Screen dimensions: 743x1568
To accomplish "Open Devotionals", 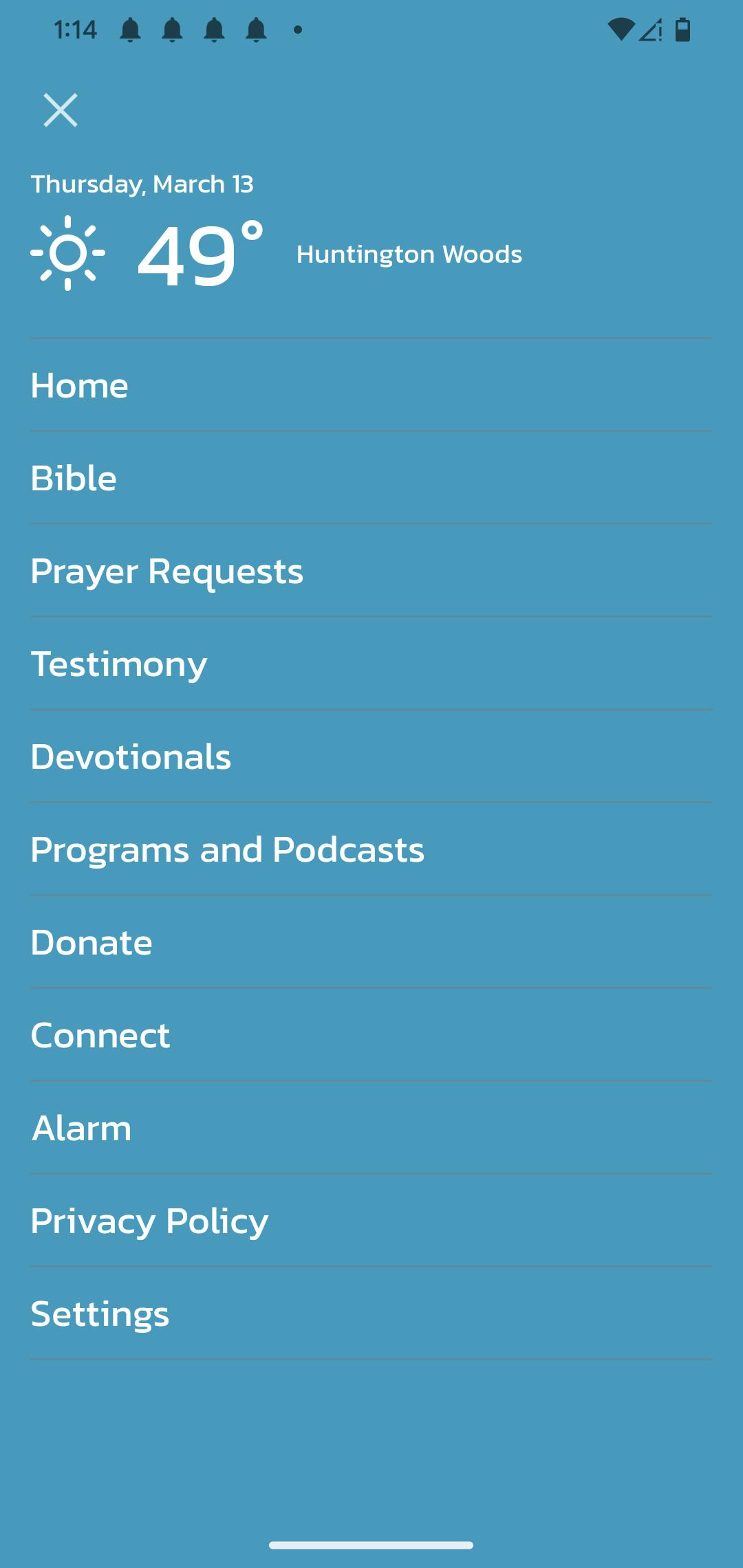I will [x=371, y=756].
